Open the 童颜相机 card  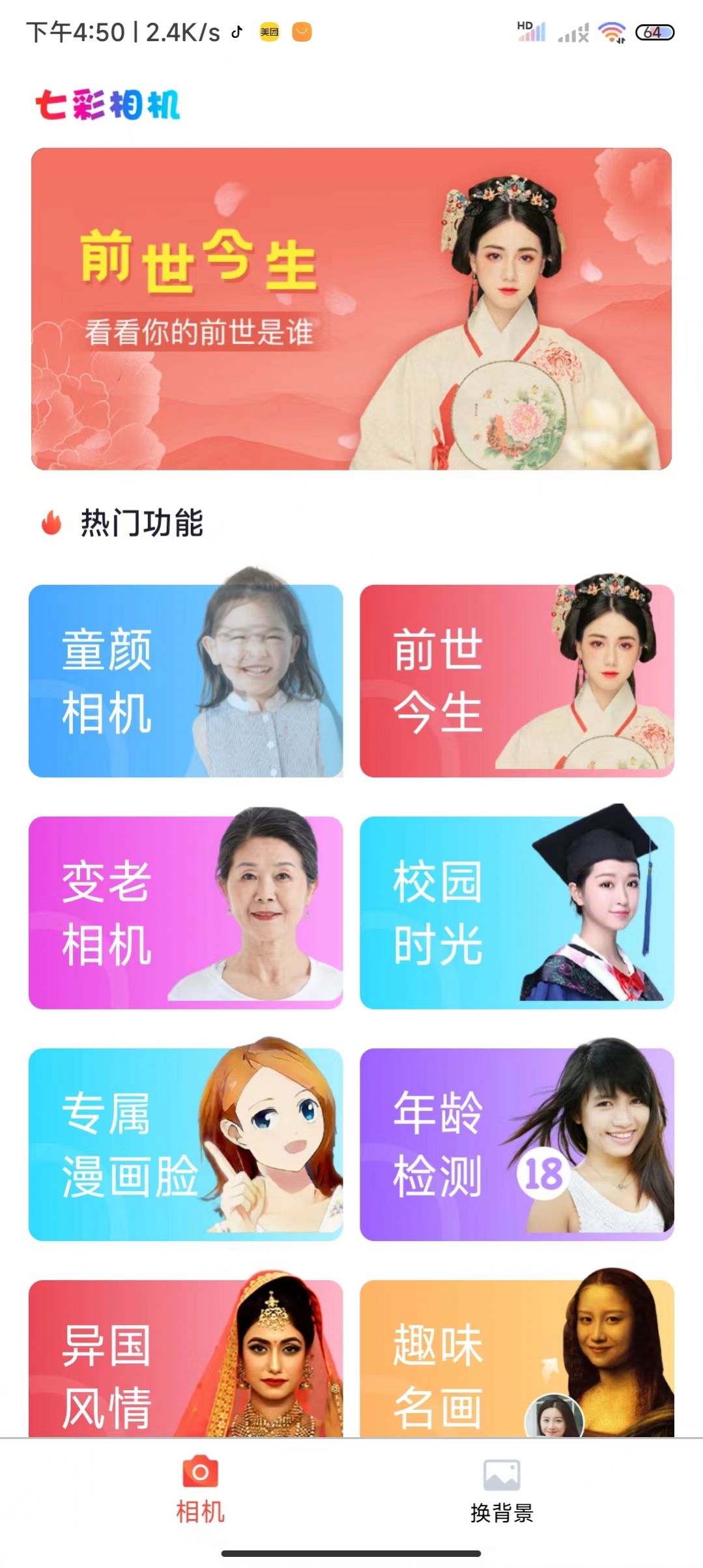(x=186, y=680)
